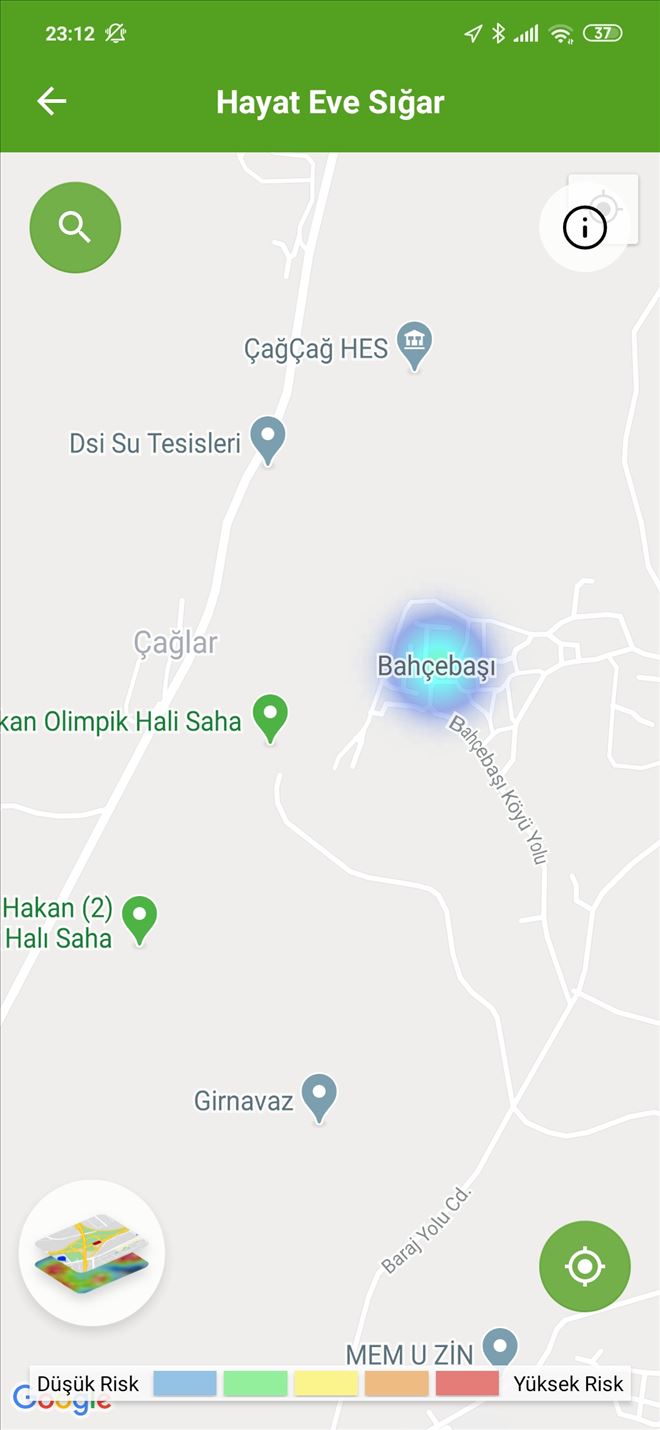Image resolution: width=660 pixels, height=1430 pixels.
Task: Switch map layer type
Action: coord(92,1253)
